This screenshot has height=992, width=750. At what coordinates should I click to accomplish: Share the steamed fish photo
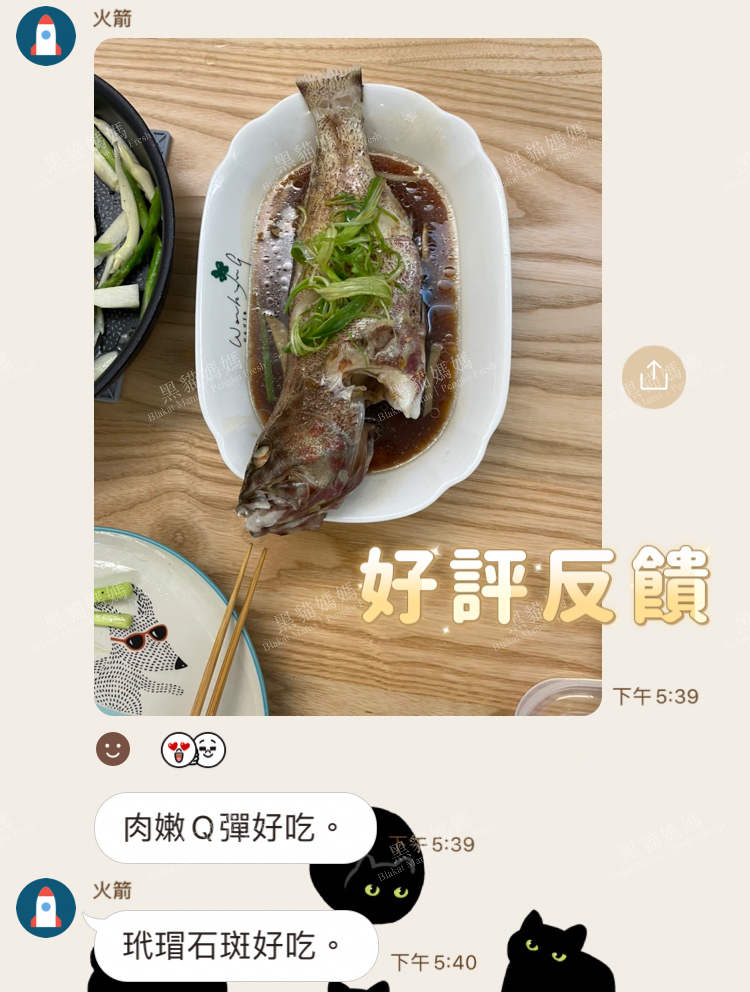tap(653, 376)
